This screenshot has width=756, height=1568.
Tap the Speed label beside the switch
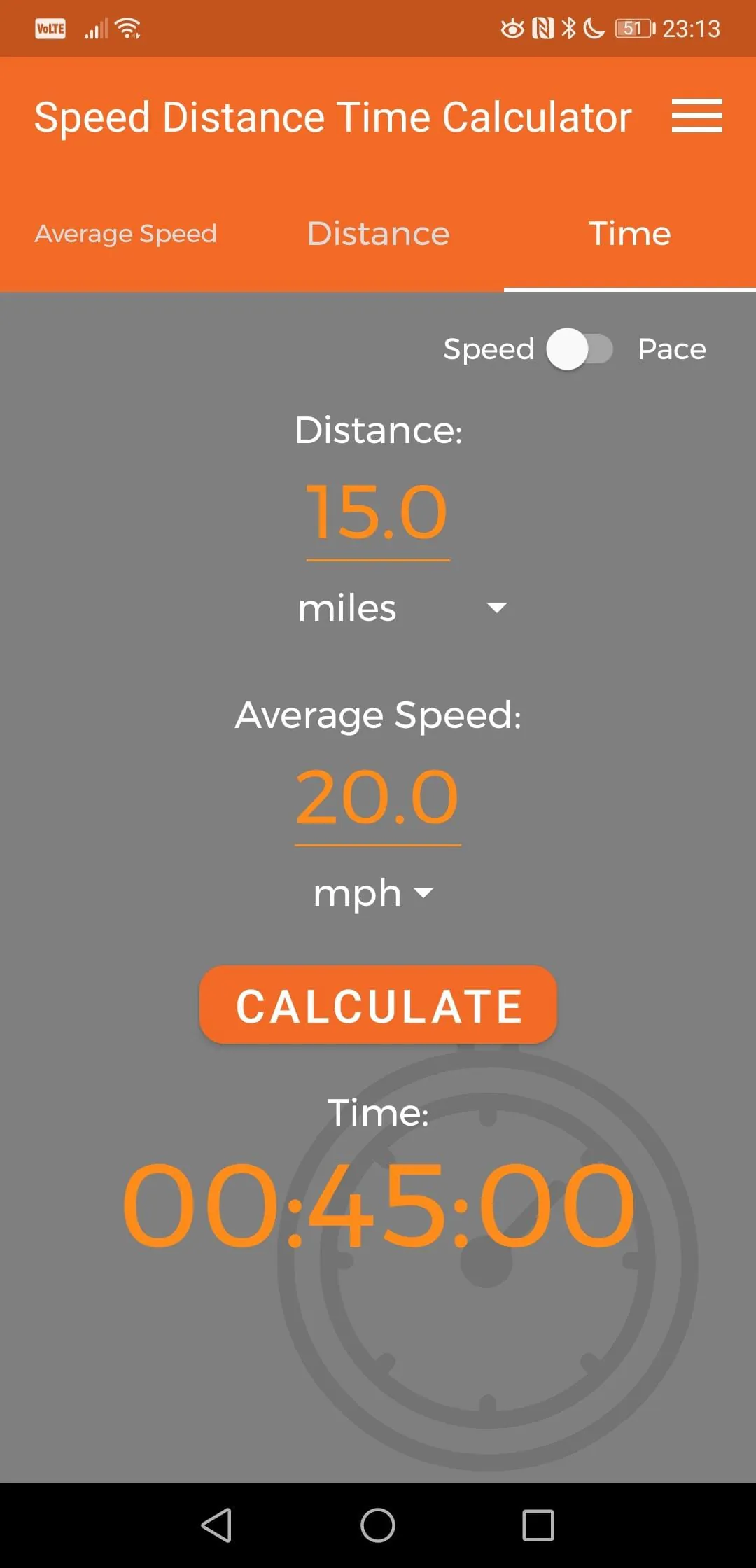[489, 349]
